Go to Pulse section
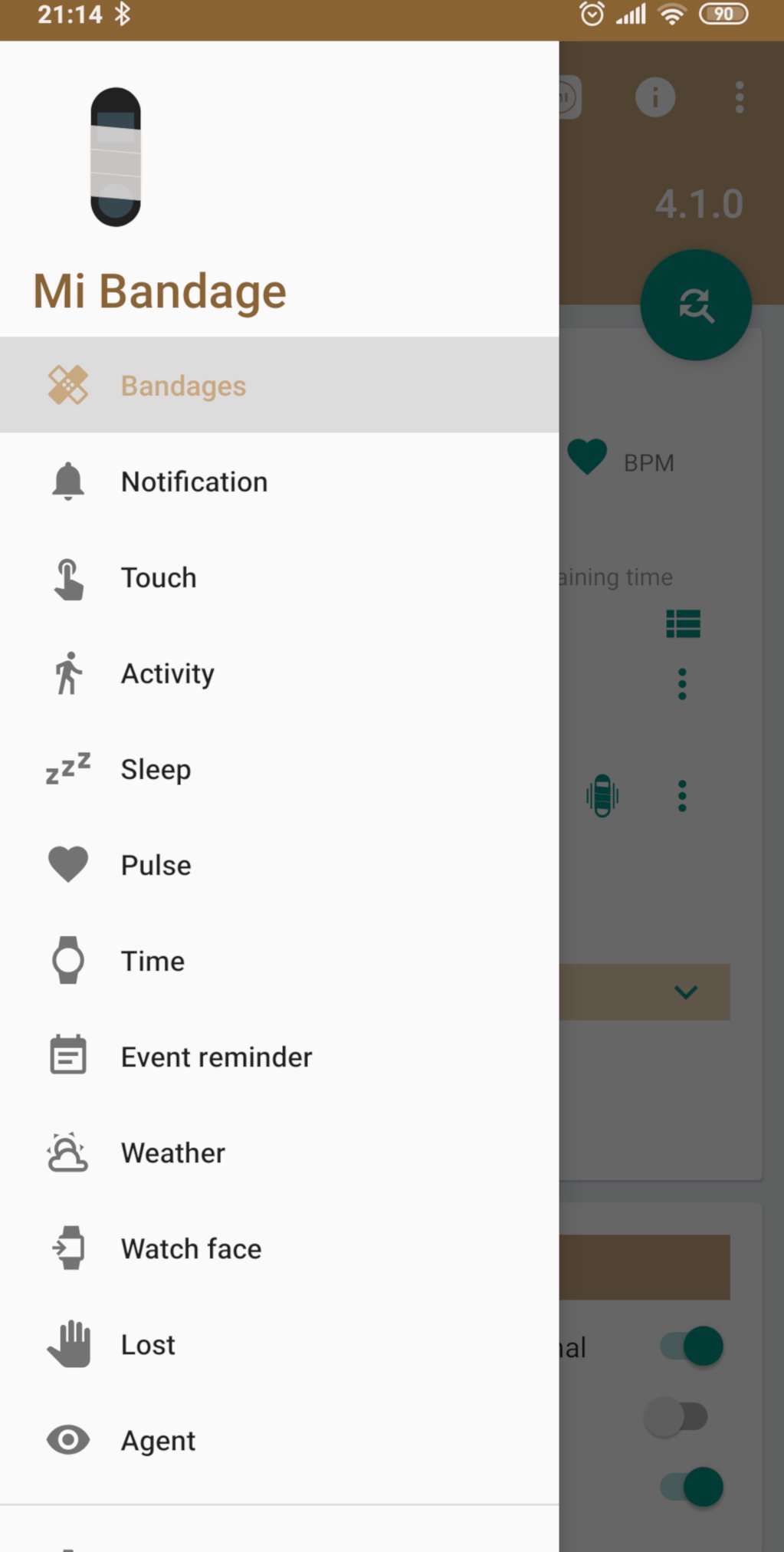The image size is (784, 1552). click(279, 865)
